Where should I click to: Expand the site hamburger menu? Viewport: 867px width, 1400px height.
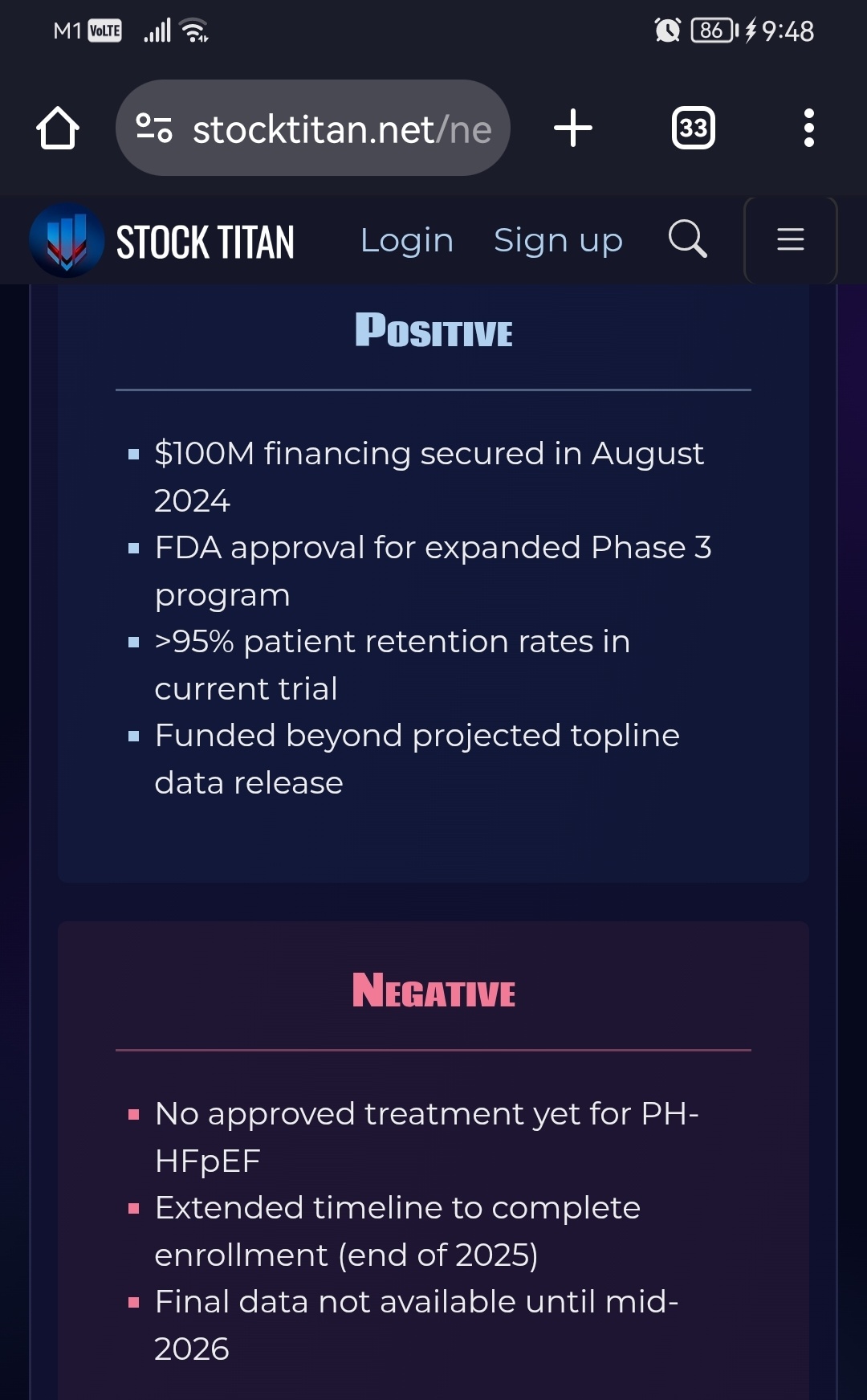click(791, 239)
